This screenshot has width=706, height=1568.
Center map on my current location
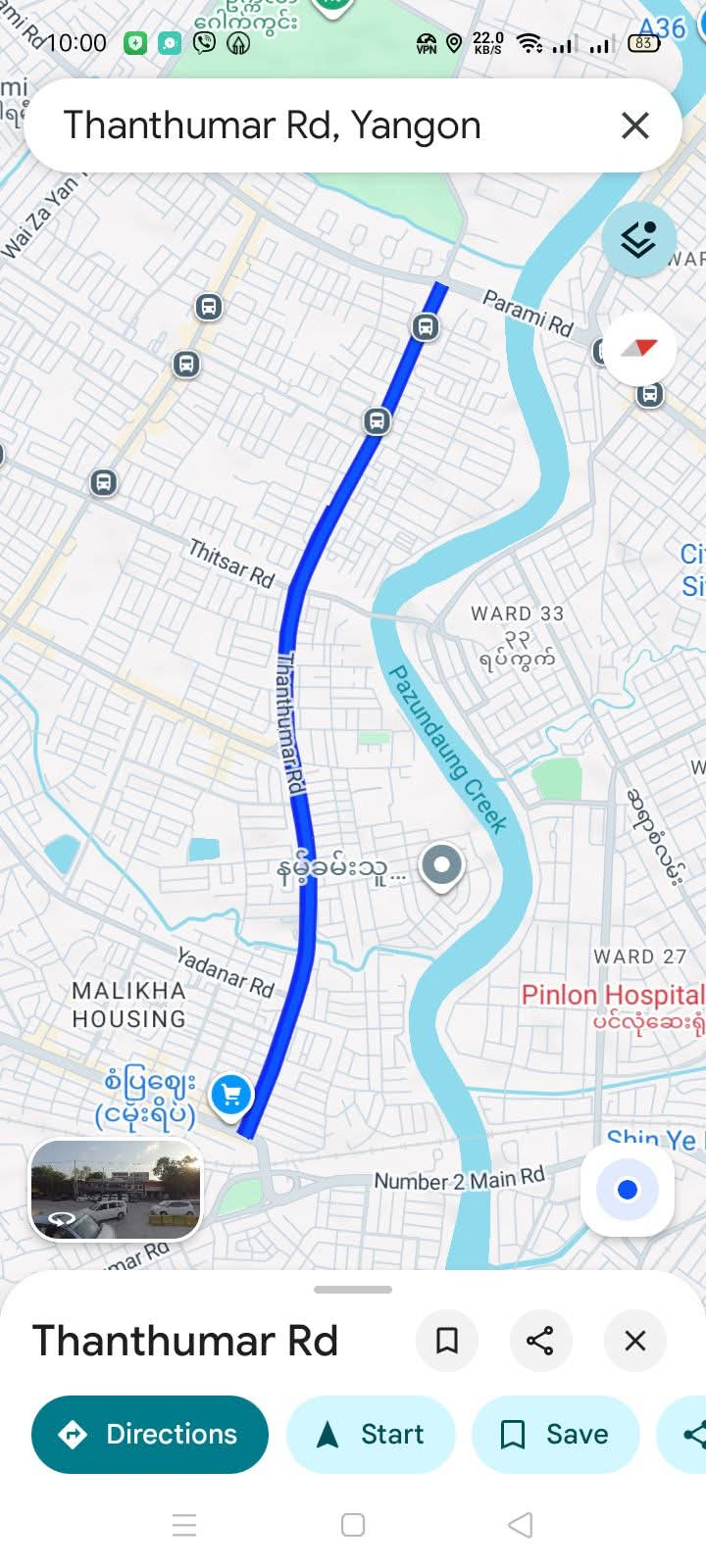[628, 1190]
